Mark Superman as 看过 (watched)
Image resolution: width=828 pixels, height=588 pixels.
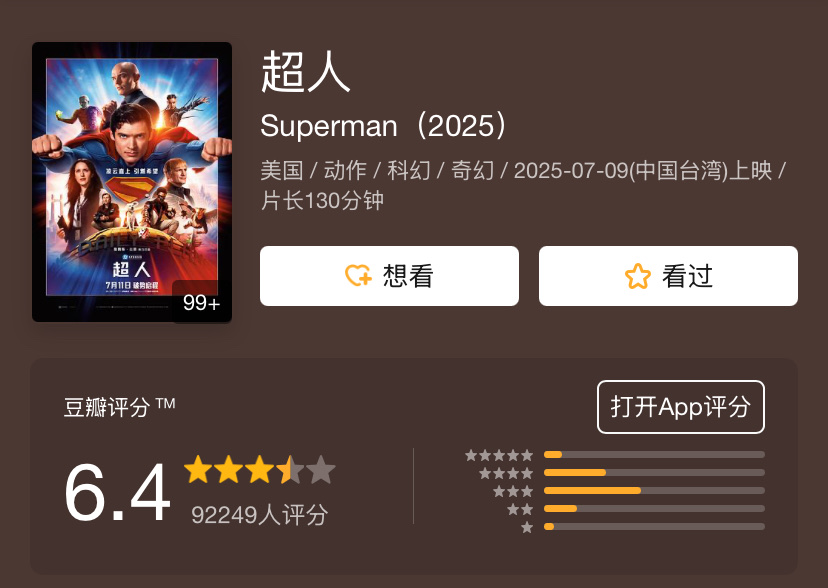[668, 276]
